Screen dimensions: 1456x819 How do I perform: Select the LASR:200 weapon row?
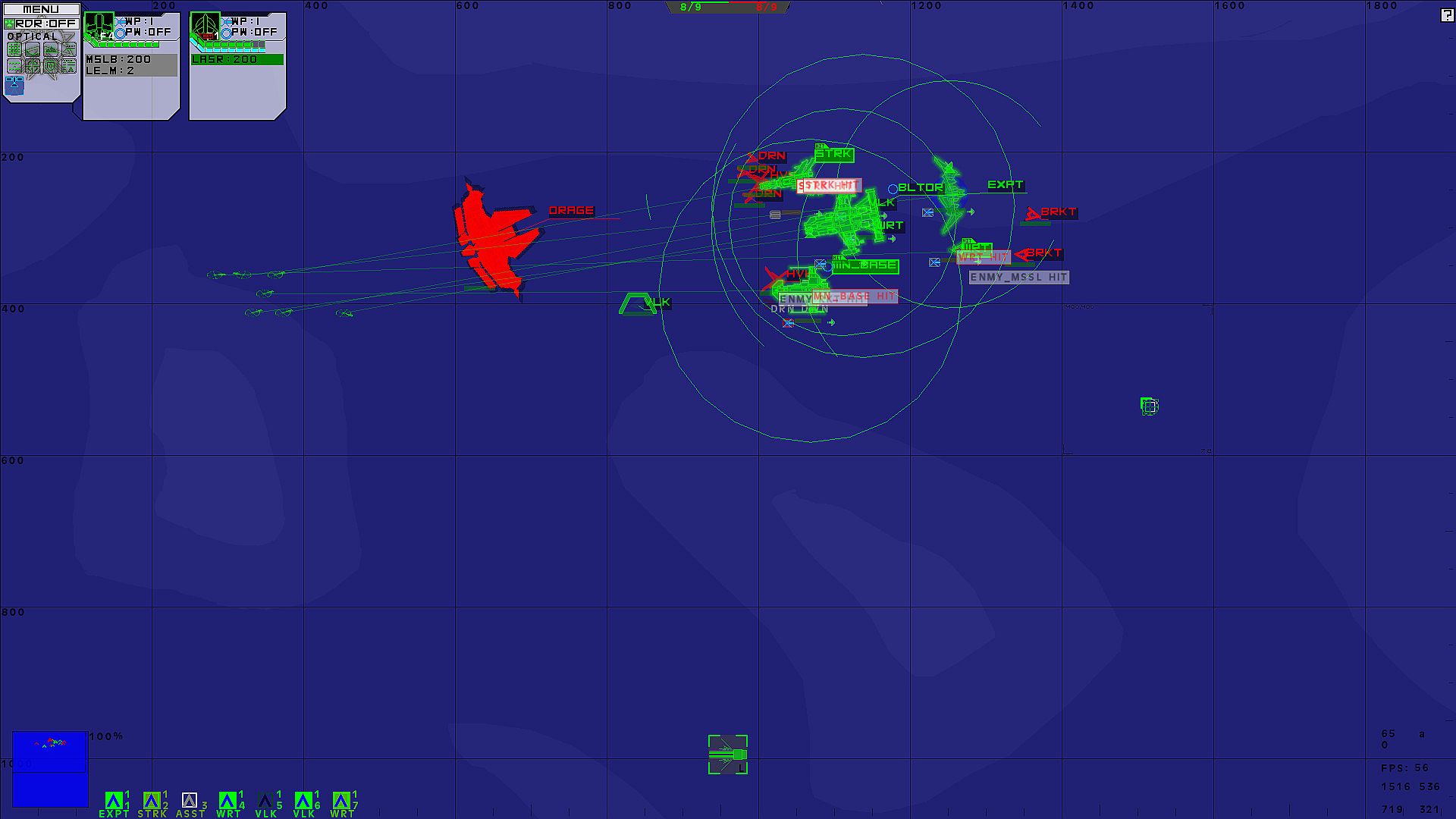point(237,59)
